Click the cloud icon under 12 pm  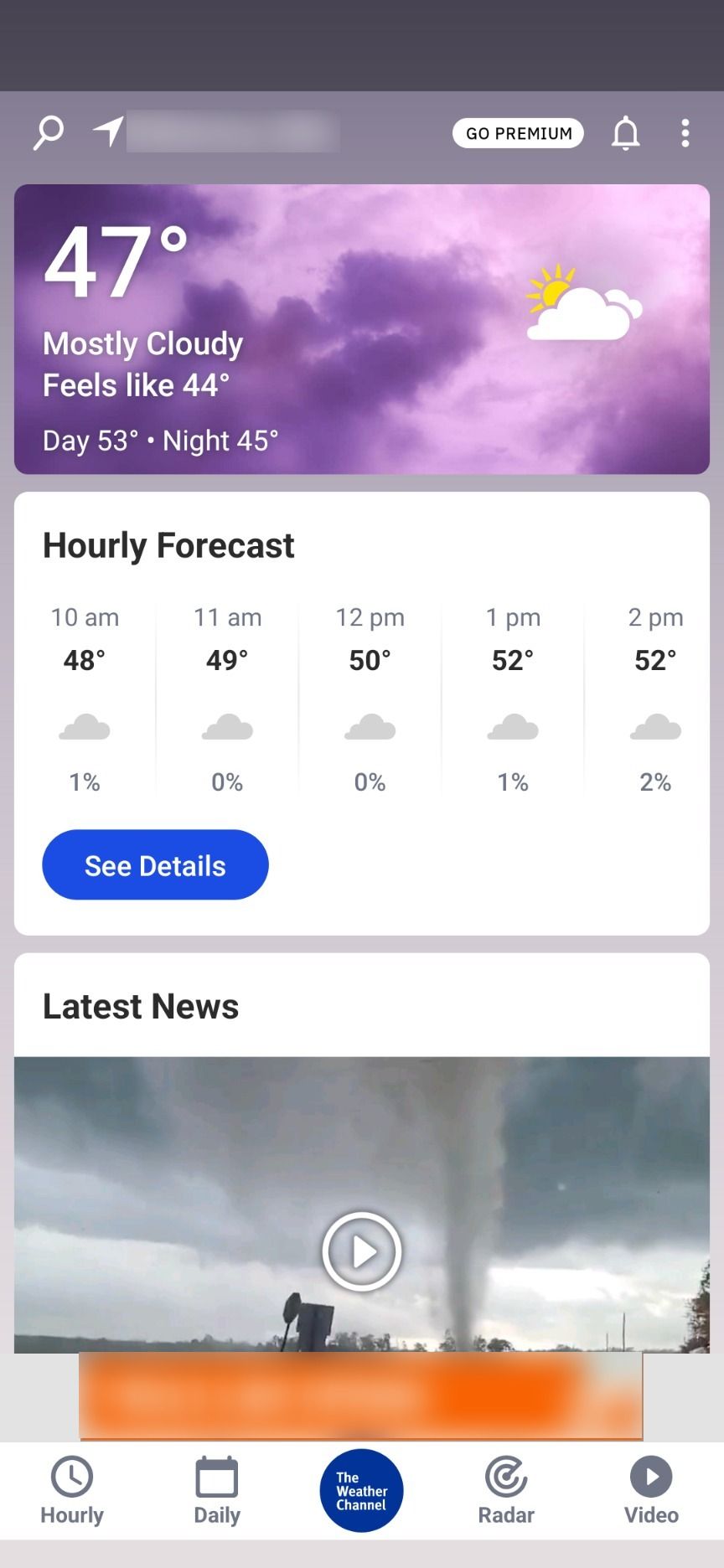[369, 727]
